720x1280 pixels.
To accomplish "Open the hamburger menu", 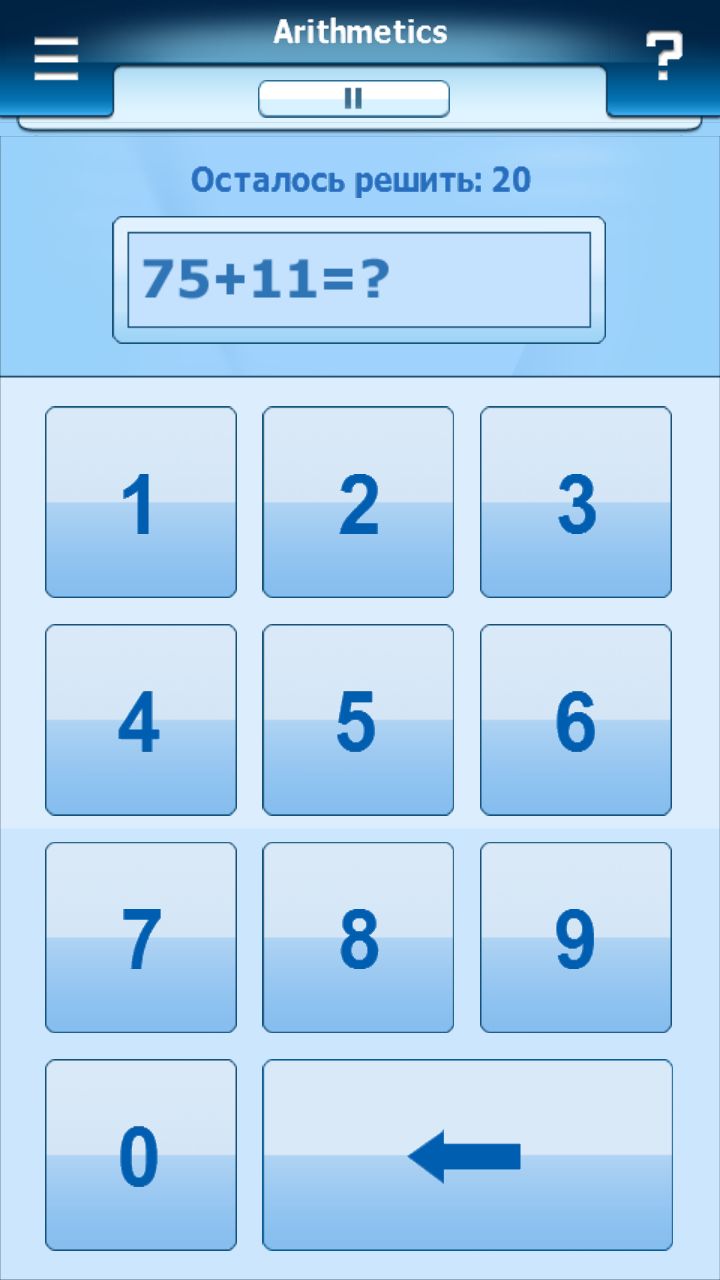I will pos(56,60).
